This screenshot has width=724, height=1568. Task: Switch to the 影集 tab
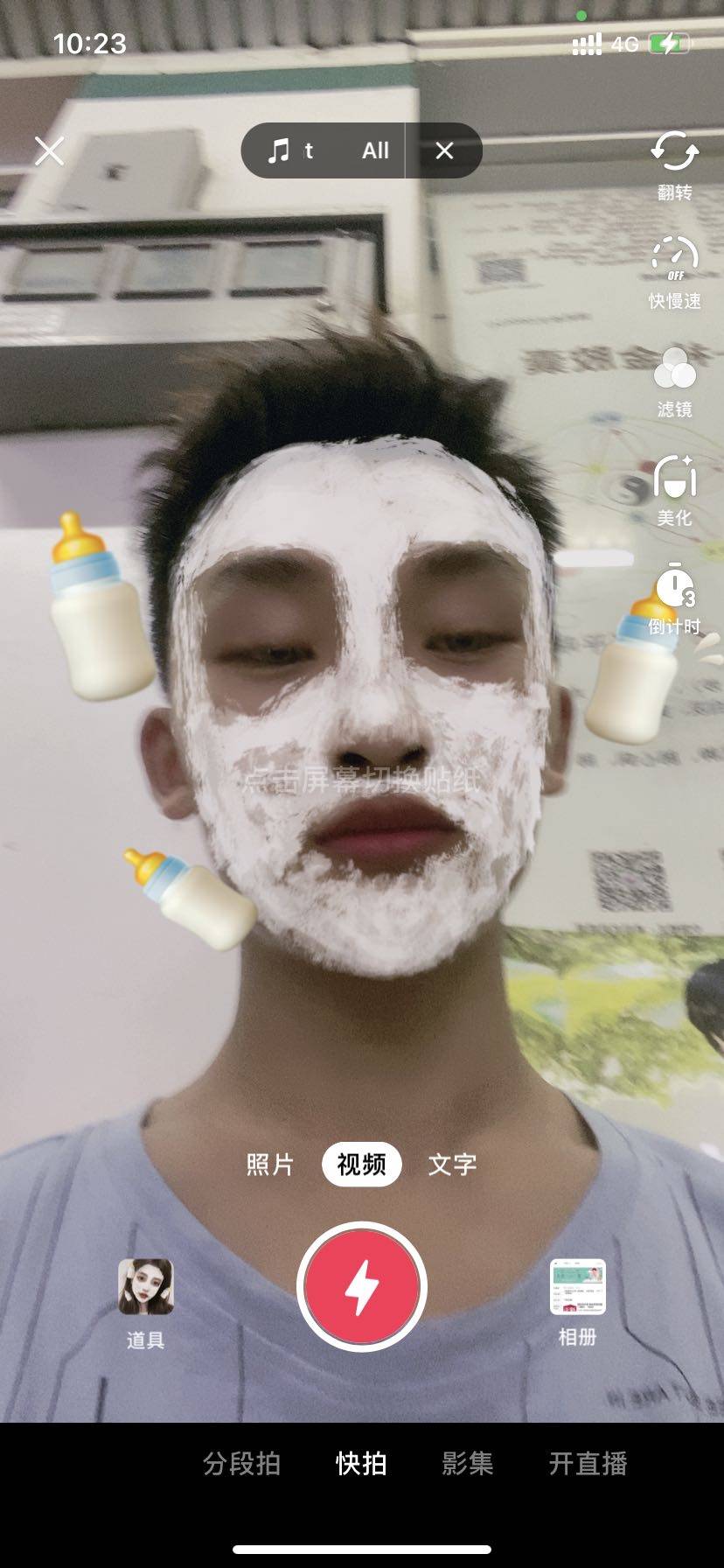click(x=468, y=1463)
